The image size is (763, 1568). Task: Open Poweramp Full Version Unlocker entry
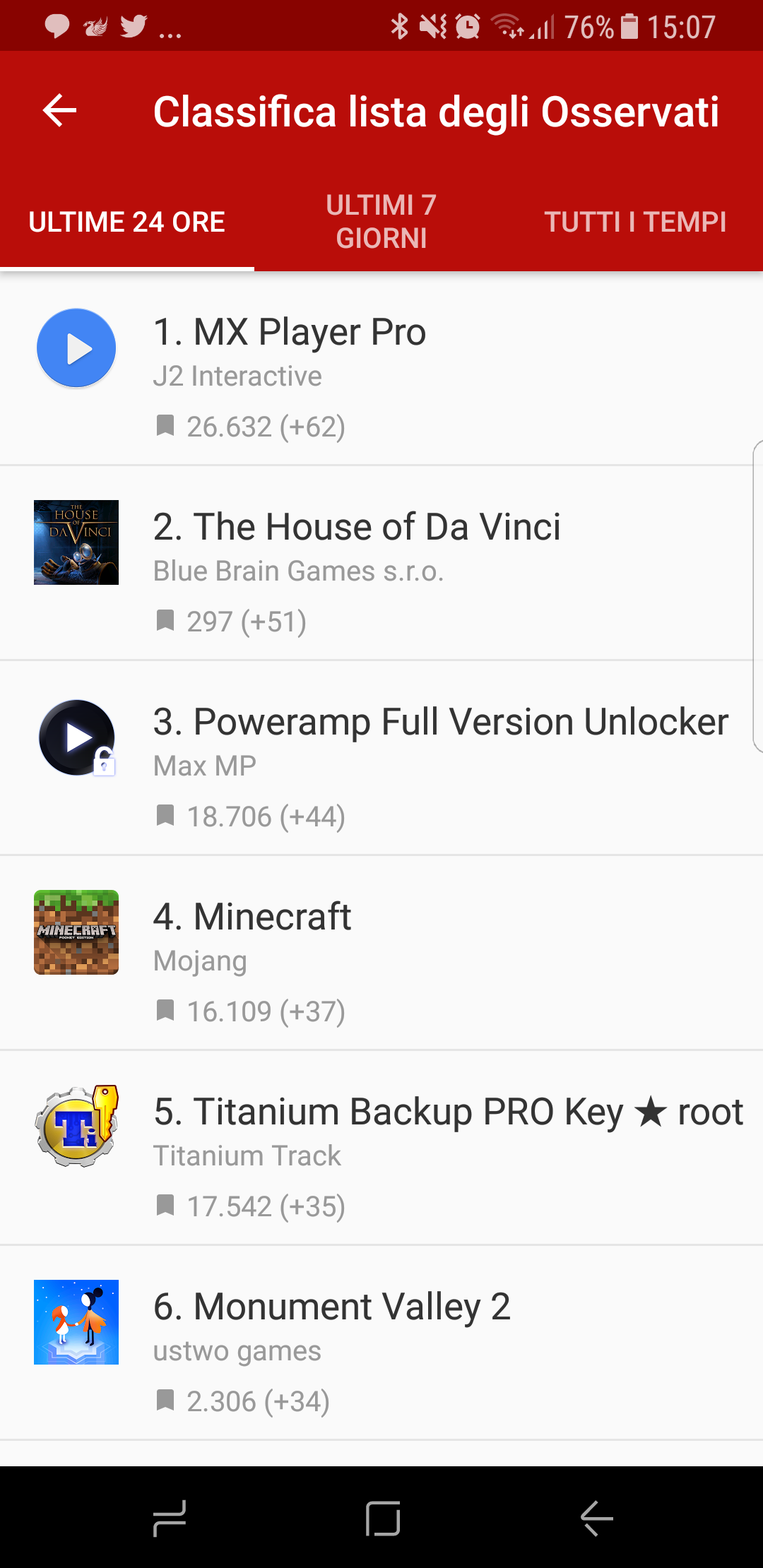[381, 759]
